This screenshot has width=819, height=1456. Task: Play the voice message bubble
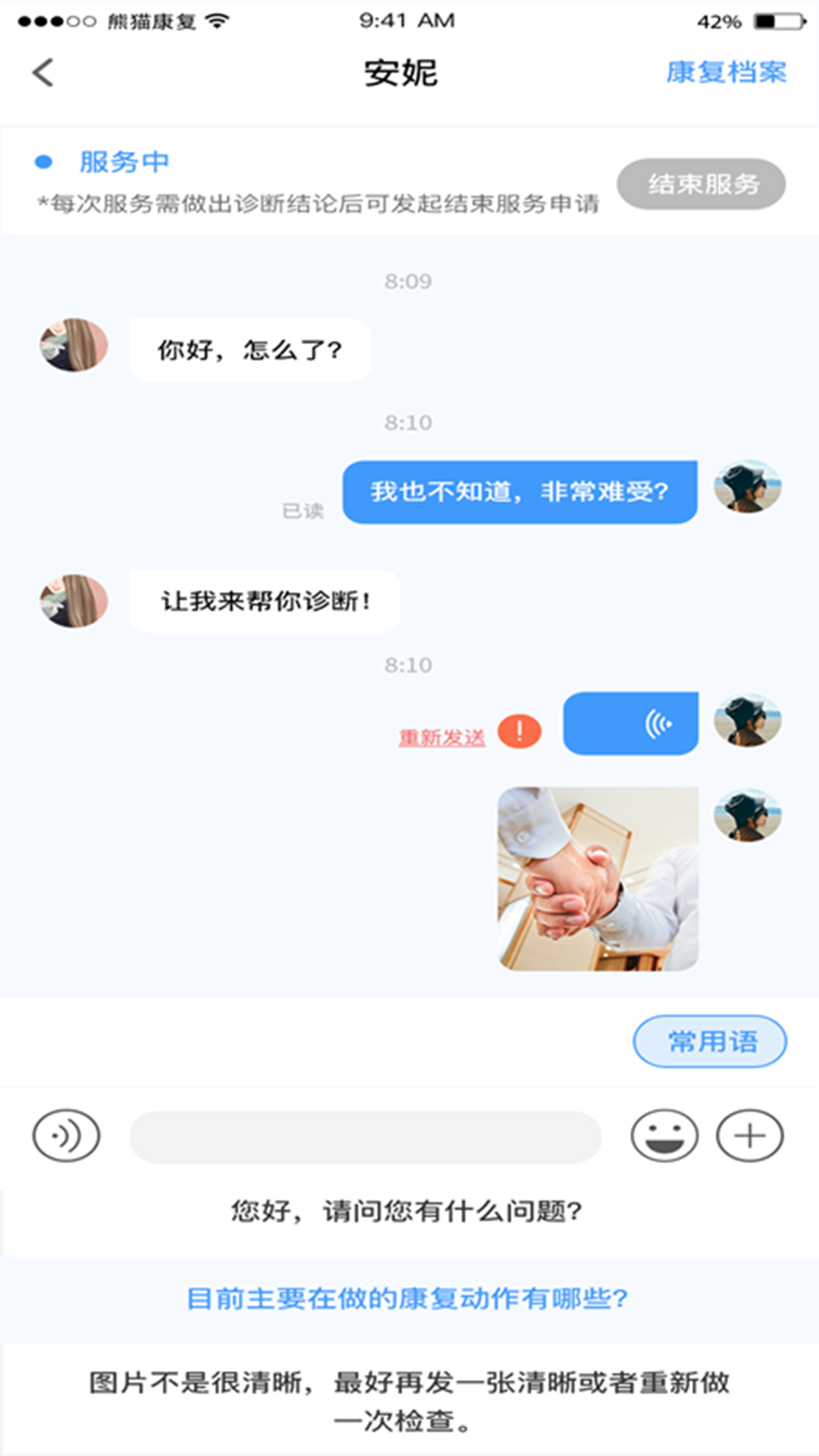click(x=632, y=723)
